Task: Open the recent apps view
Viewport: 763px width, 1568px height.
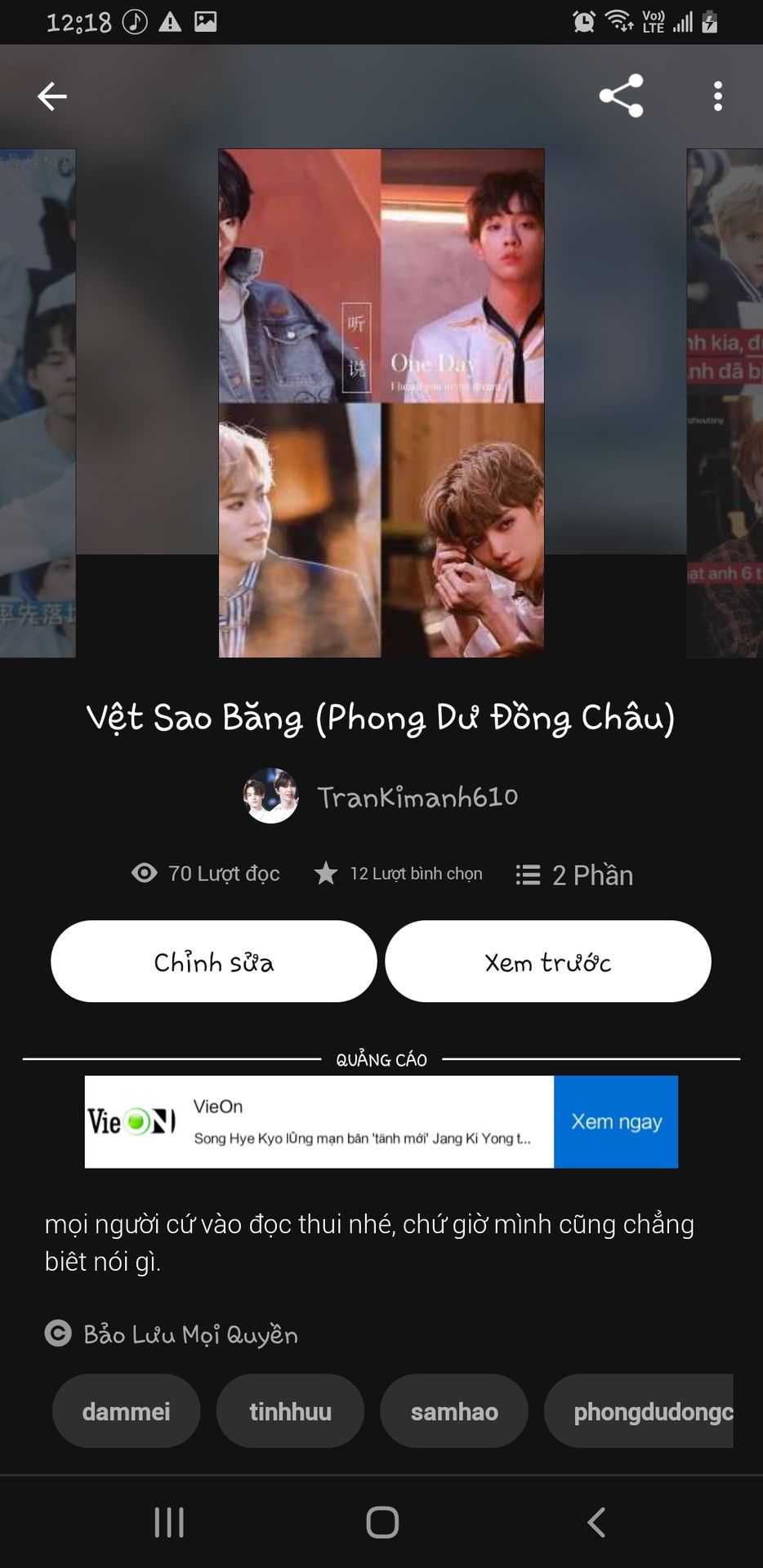Action: (169, 1522)
